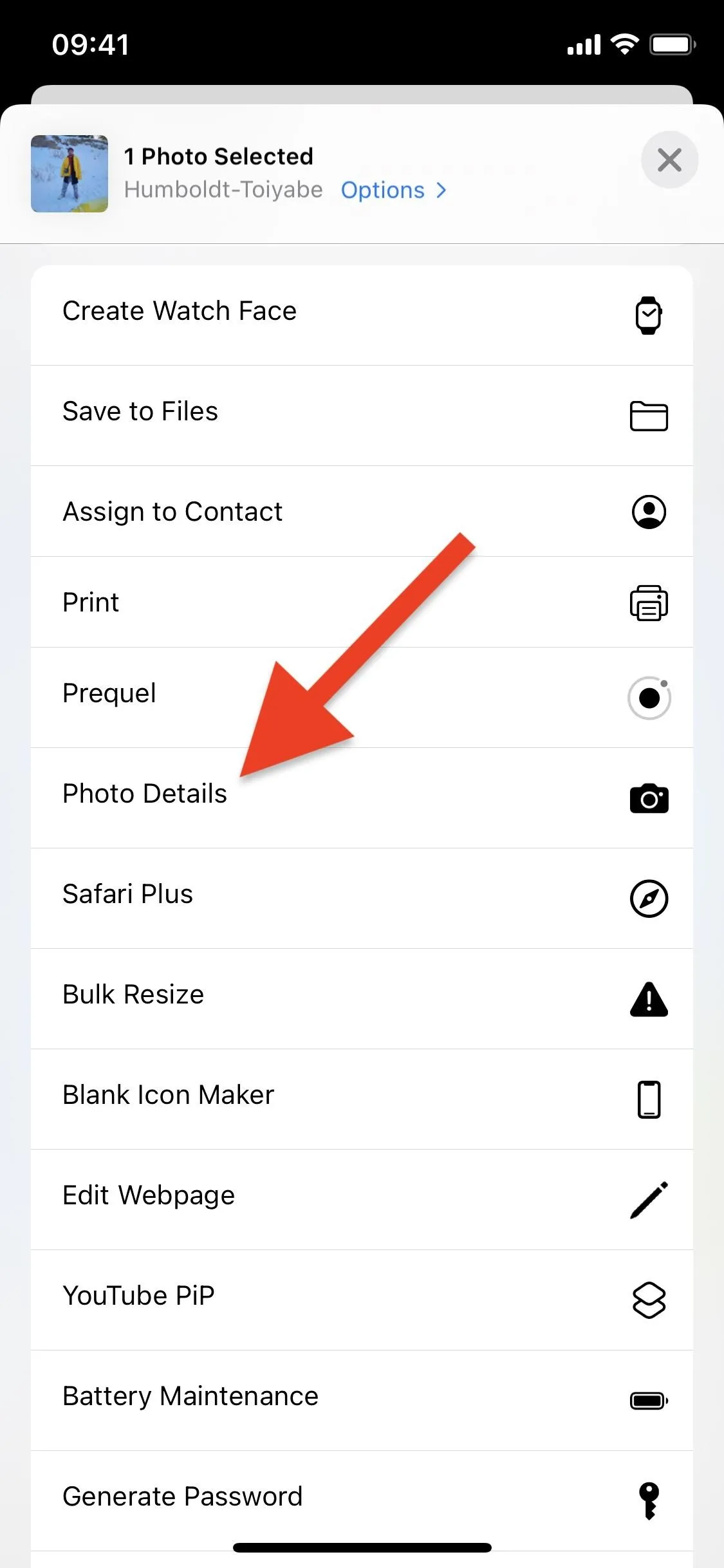This screenshot has height=1568, width=724.
Task: Tap Assign to Contact
Action: click(x=362, y=511)
